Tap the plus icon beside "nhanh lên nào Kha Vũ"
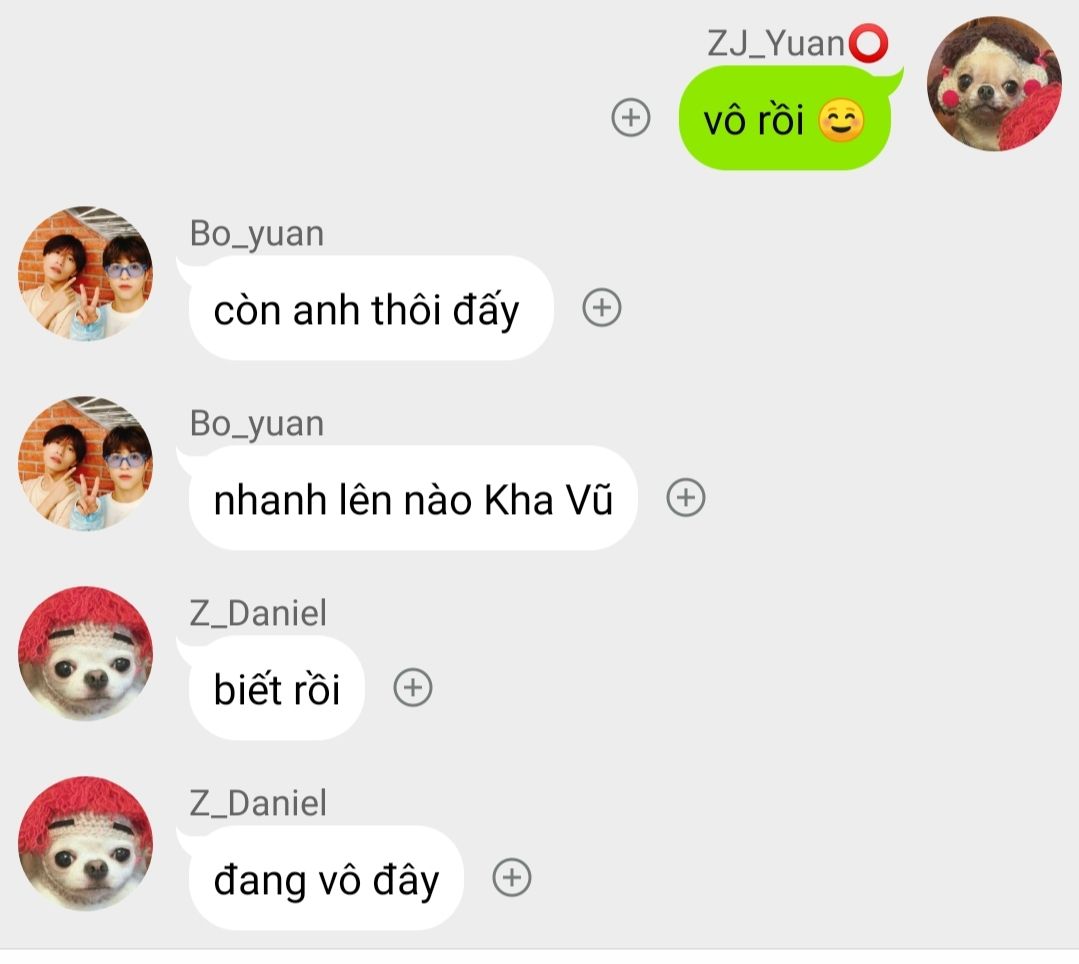The image size is (1079, 964). (x=685, y=498)
